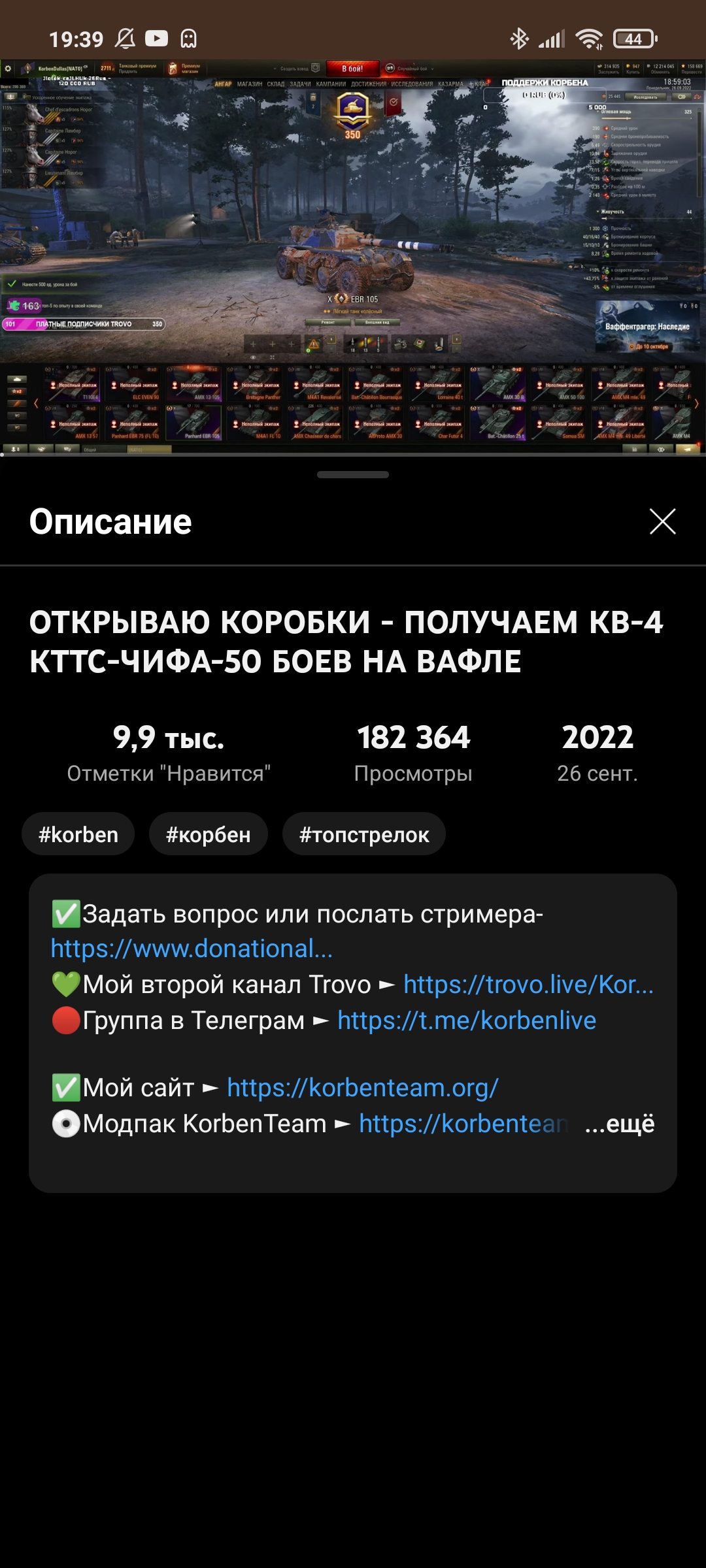The image size is (706, 1568).
Task: Open the Telegram group link t.me/korbenlive
Action: pyautogui.click(x=467, y=1021)
